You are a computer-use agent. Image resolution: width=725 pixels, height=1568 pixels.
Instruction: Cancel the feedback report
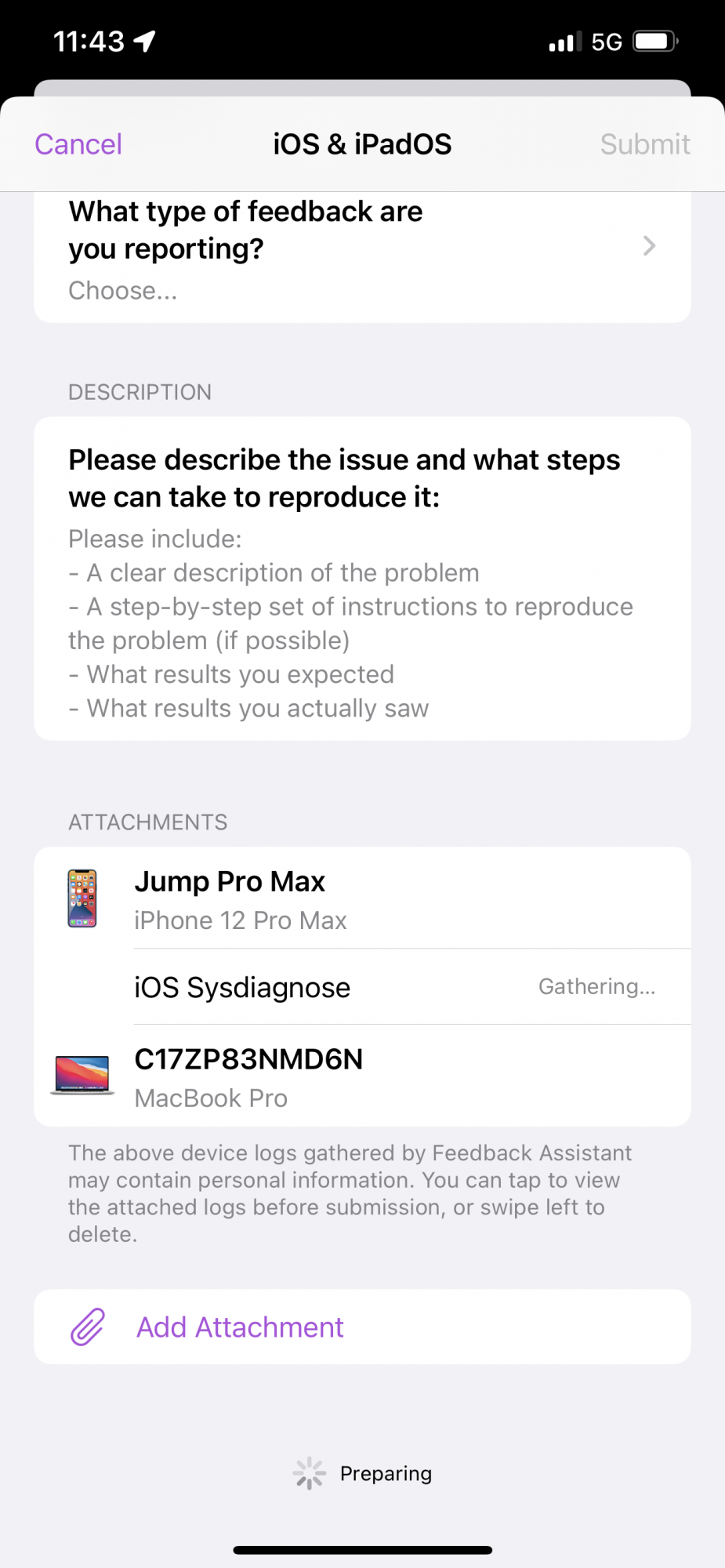pyautogui.click(x=78, y=144)
